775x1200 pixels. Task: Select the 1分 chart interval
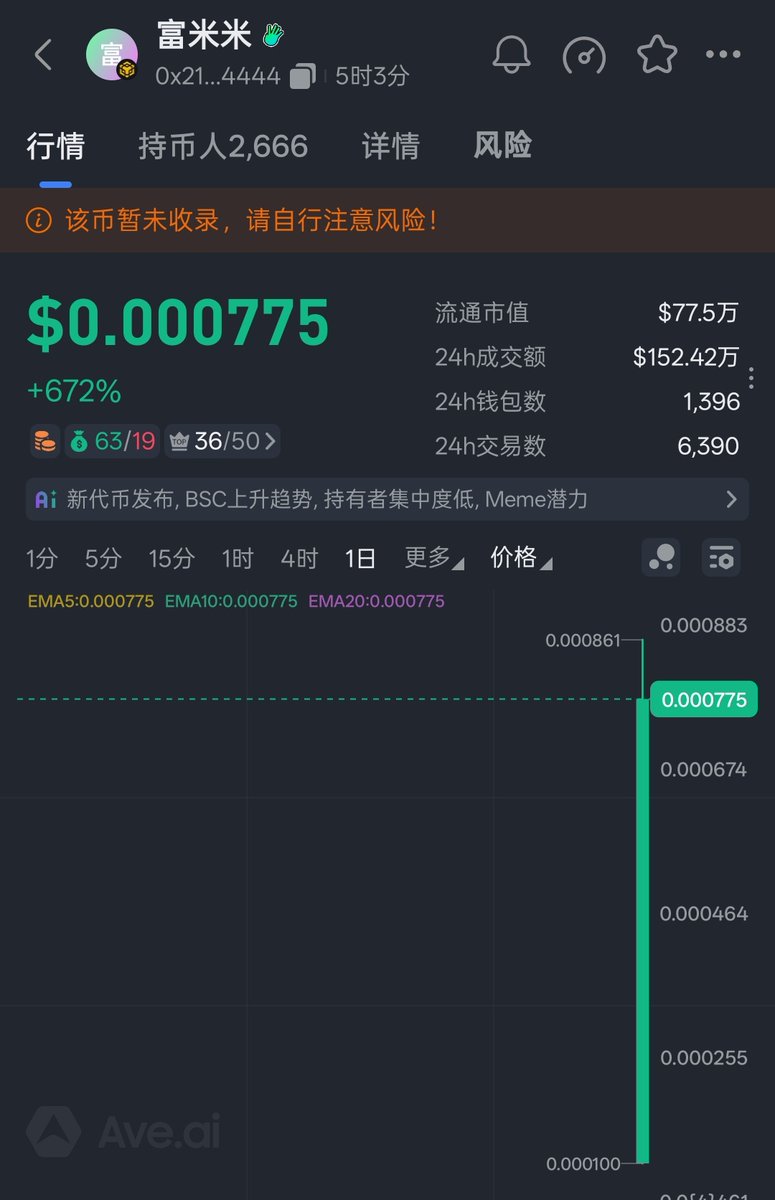point(42,558)
